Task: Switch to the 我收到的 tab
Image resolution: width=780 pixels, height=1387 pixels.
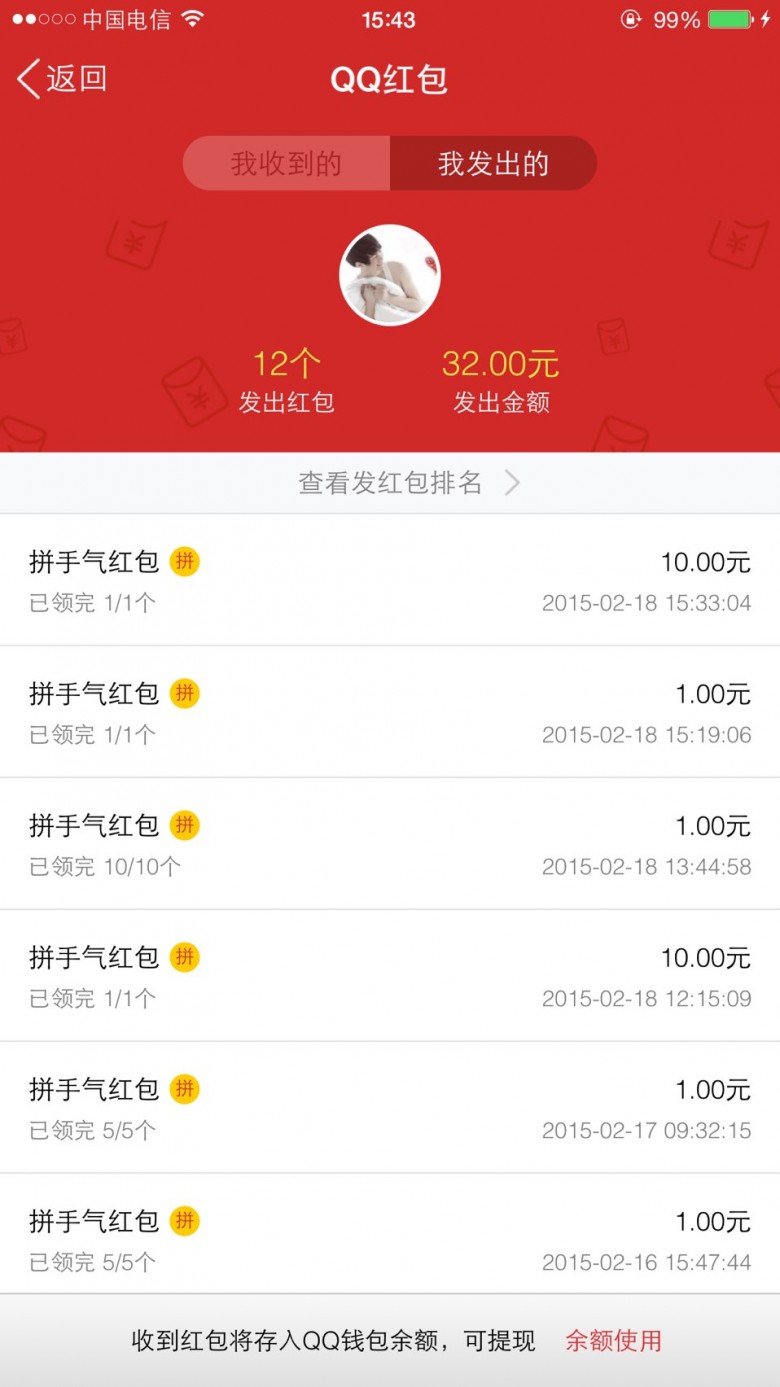Action: (x=287, y=164)
